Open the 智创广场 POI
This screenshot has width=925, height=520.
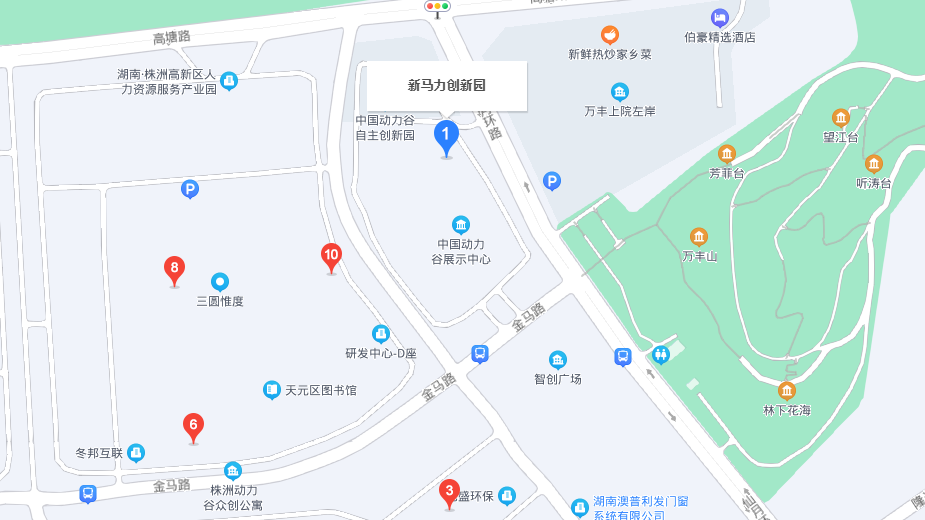point(558,360)
